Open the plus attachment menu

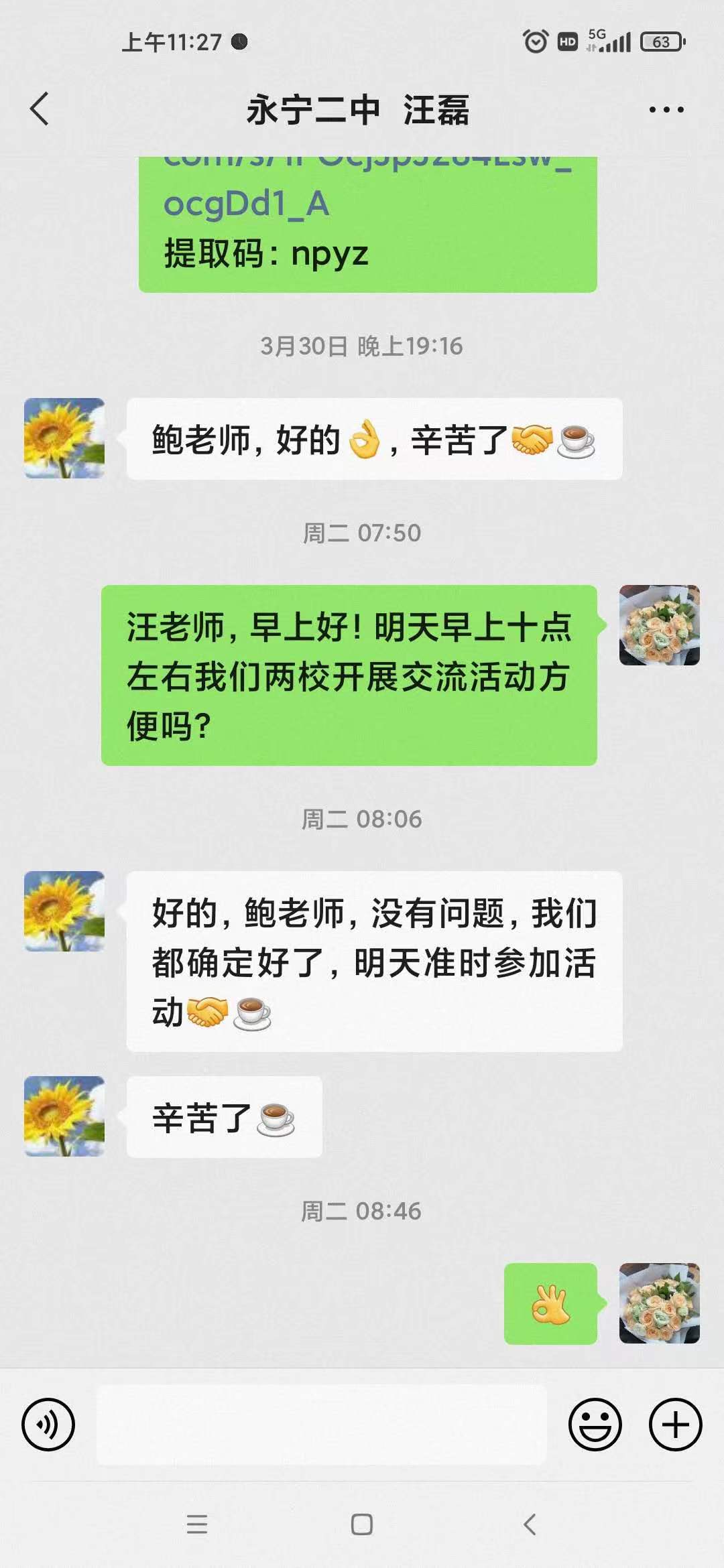tap(675, 1424)
